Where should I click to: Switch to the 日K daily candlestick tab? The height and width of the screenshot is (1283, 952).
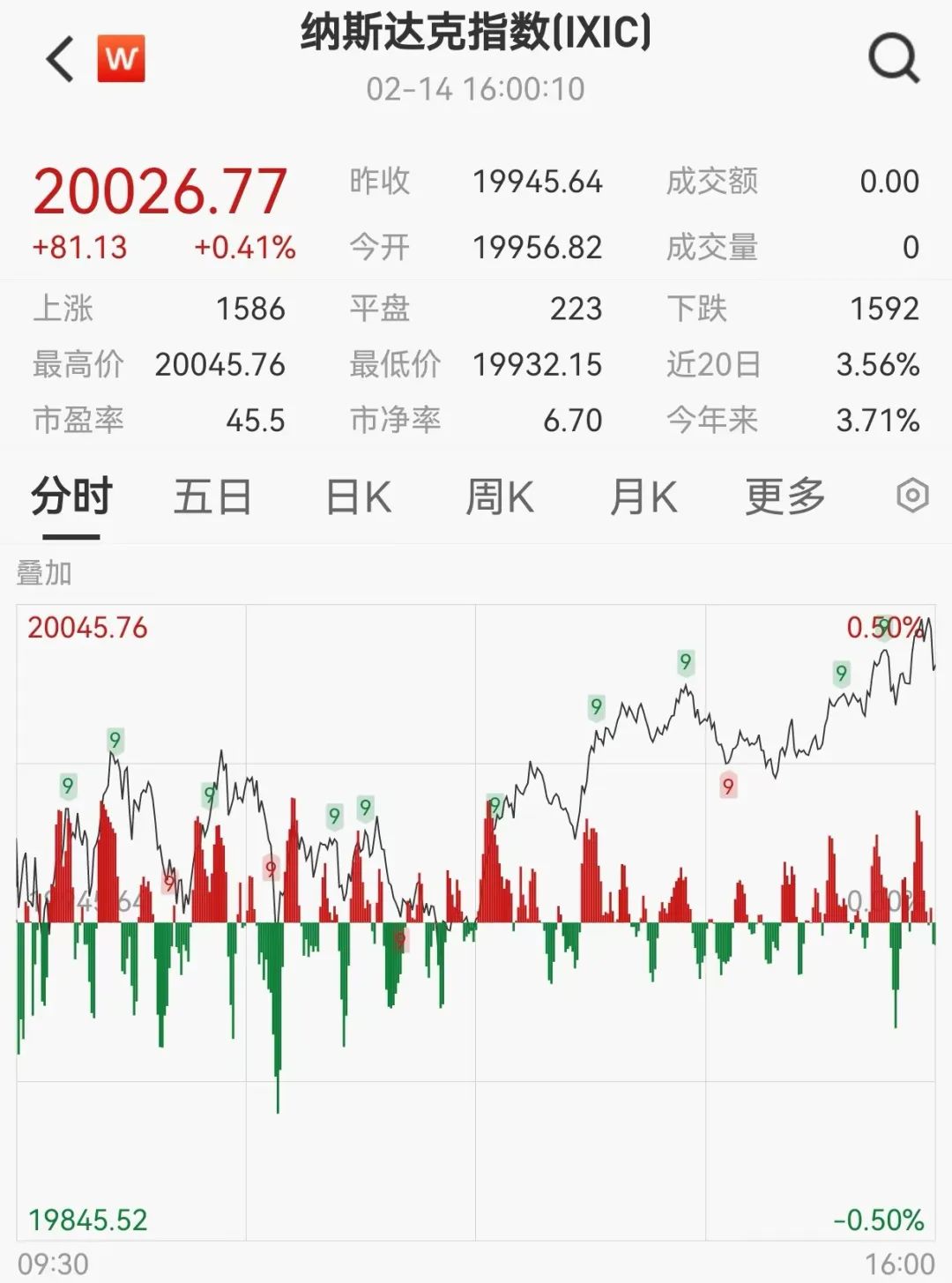[x=358, y=496]
